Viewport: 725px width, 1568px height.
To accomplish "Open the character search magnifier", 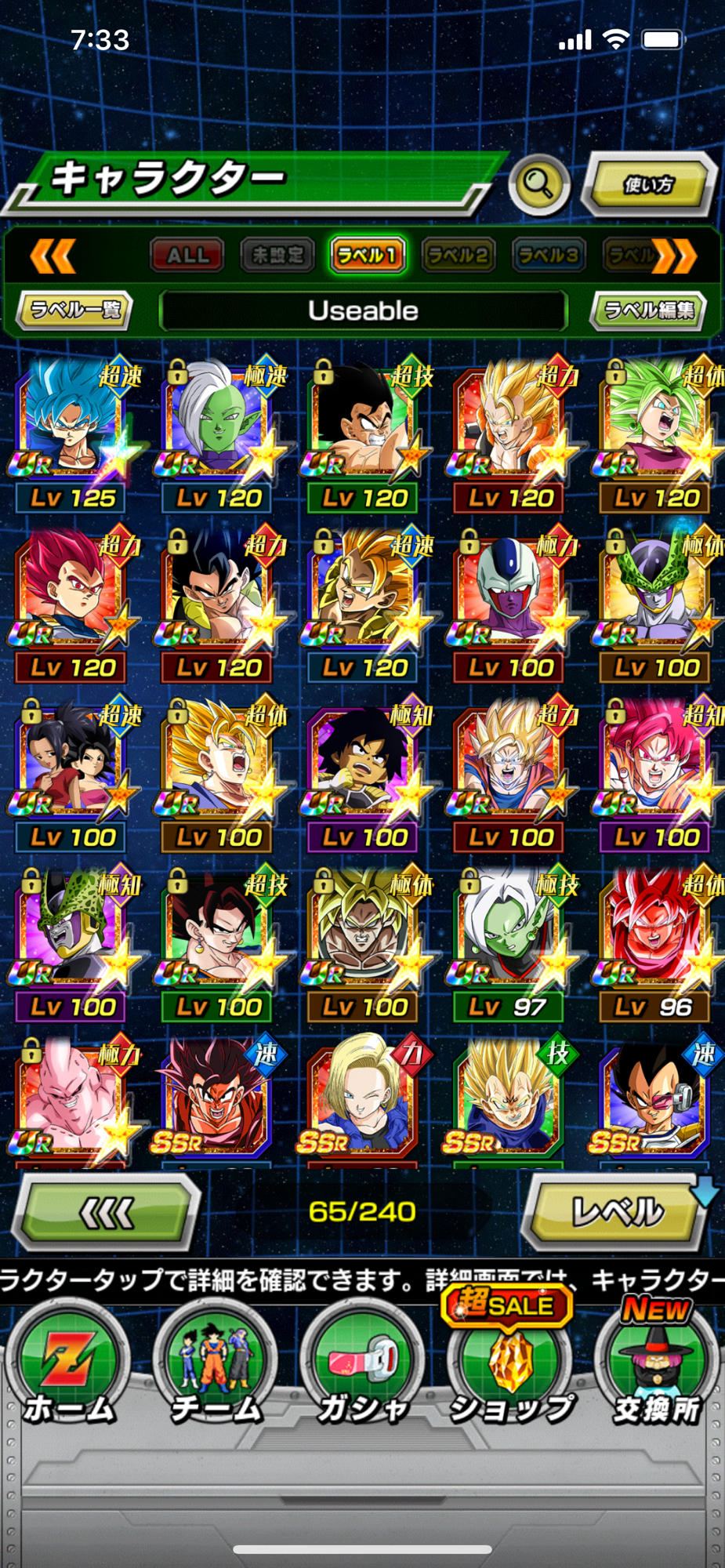I will coord(539,185).
